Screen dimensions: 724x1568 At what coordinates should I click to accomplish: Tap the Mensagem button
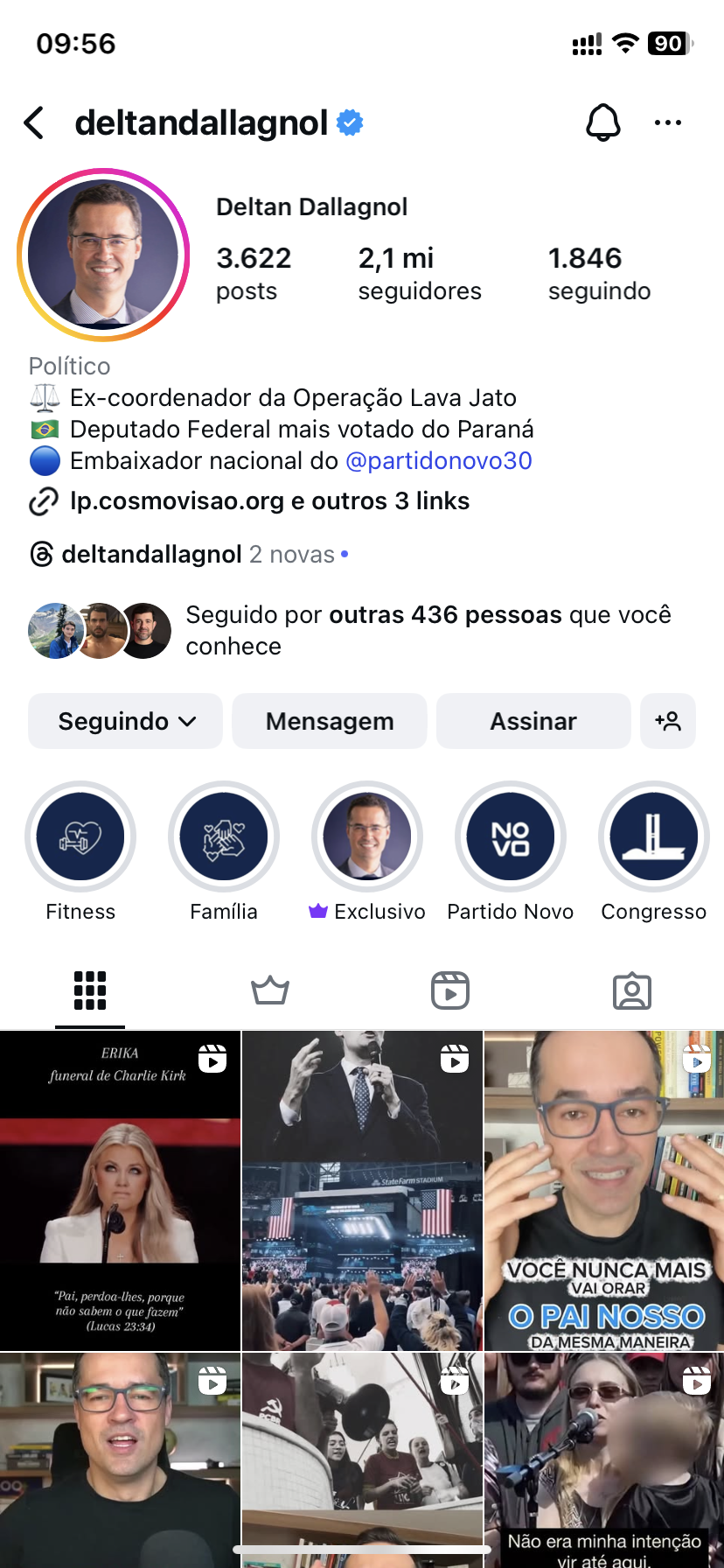coord(330,722)
